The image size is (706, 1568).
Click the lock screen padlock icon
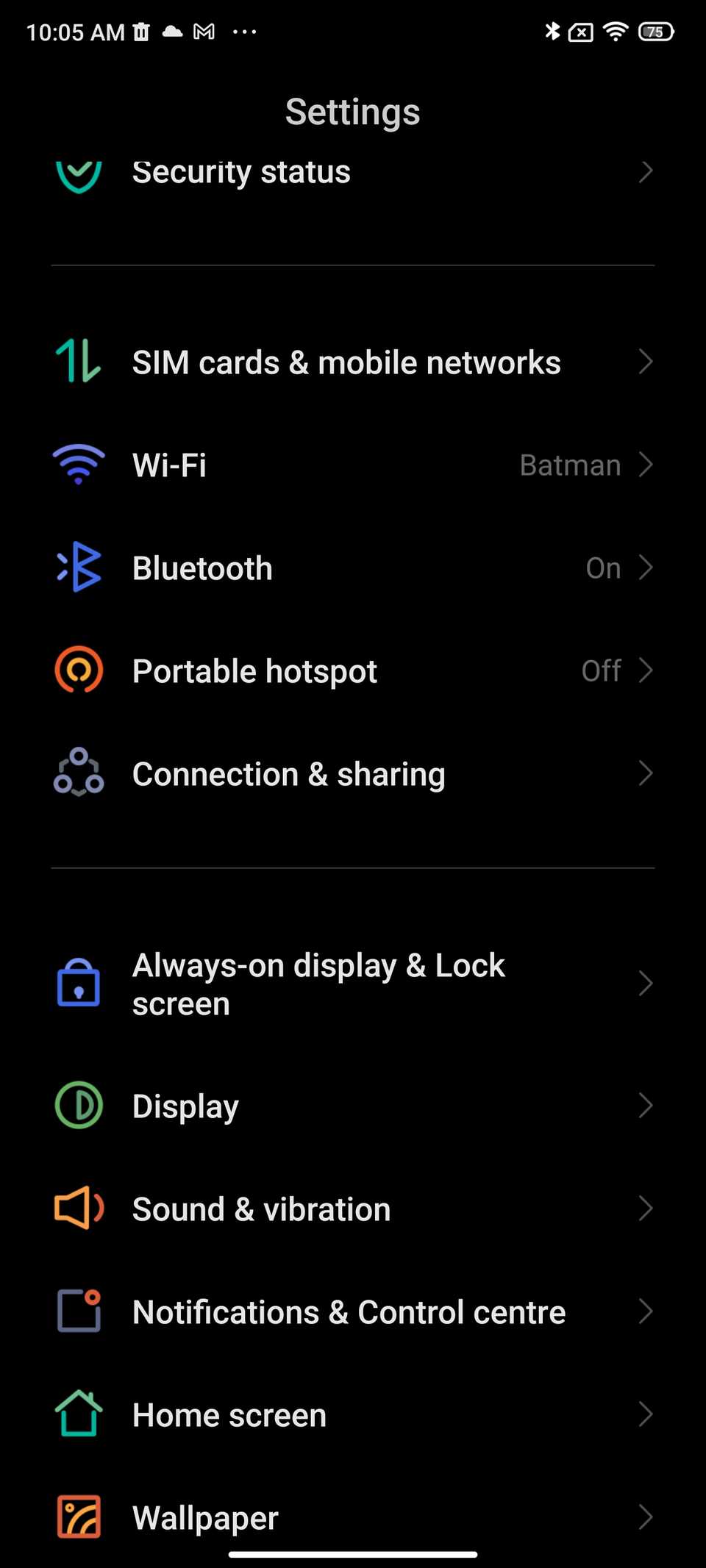77,983
